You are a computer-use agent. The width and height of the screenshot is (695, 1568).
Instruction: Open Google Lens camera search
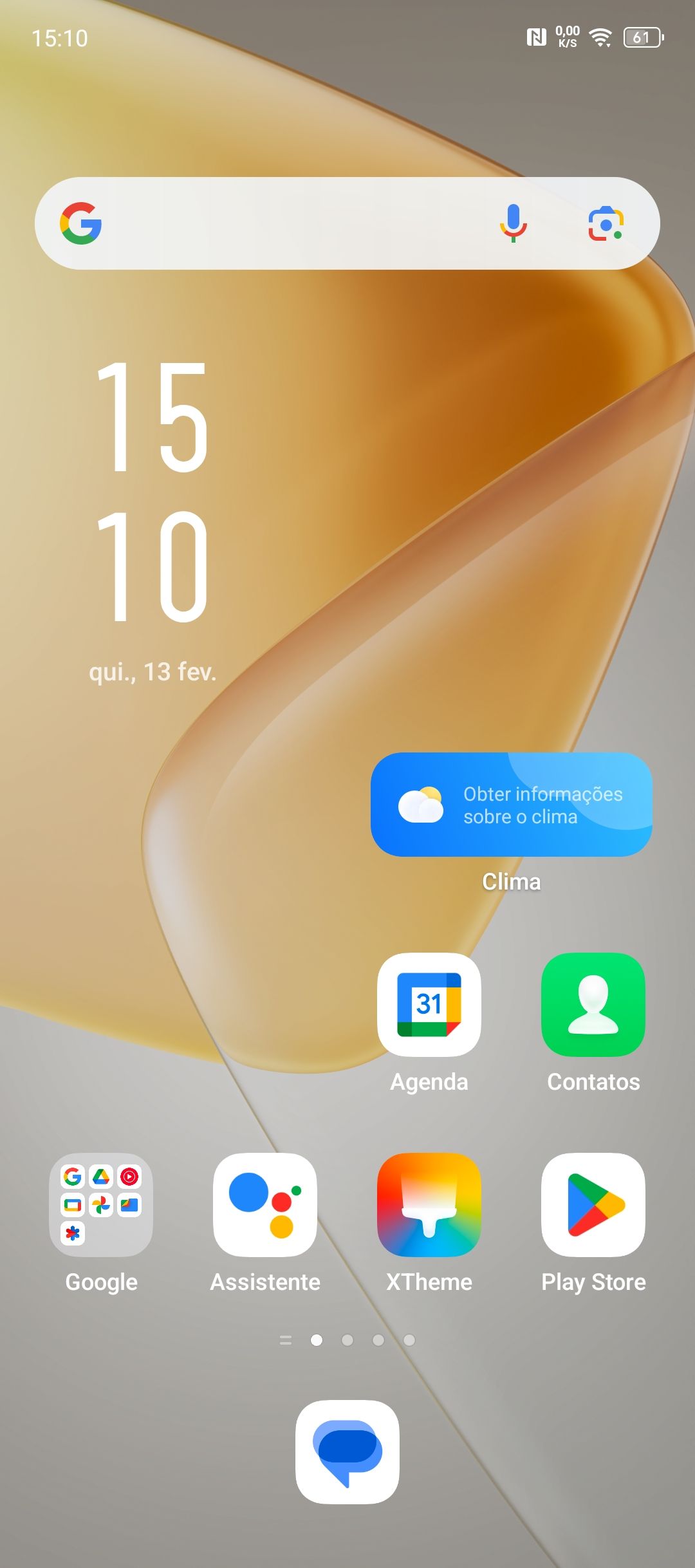606,223
